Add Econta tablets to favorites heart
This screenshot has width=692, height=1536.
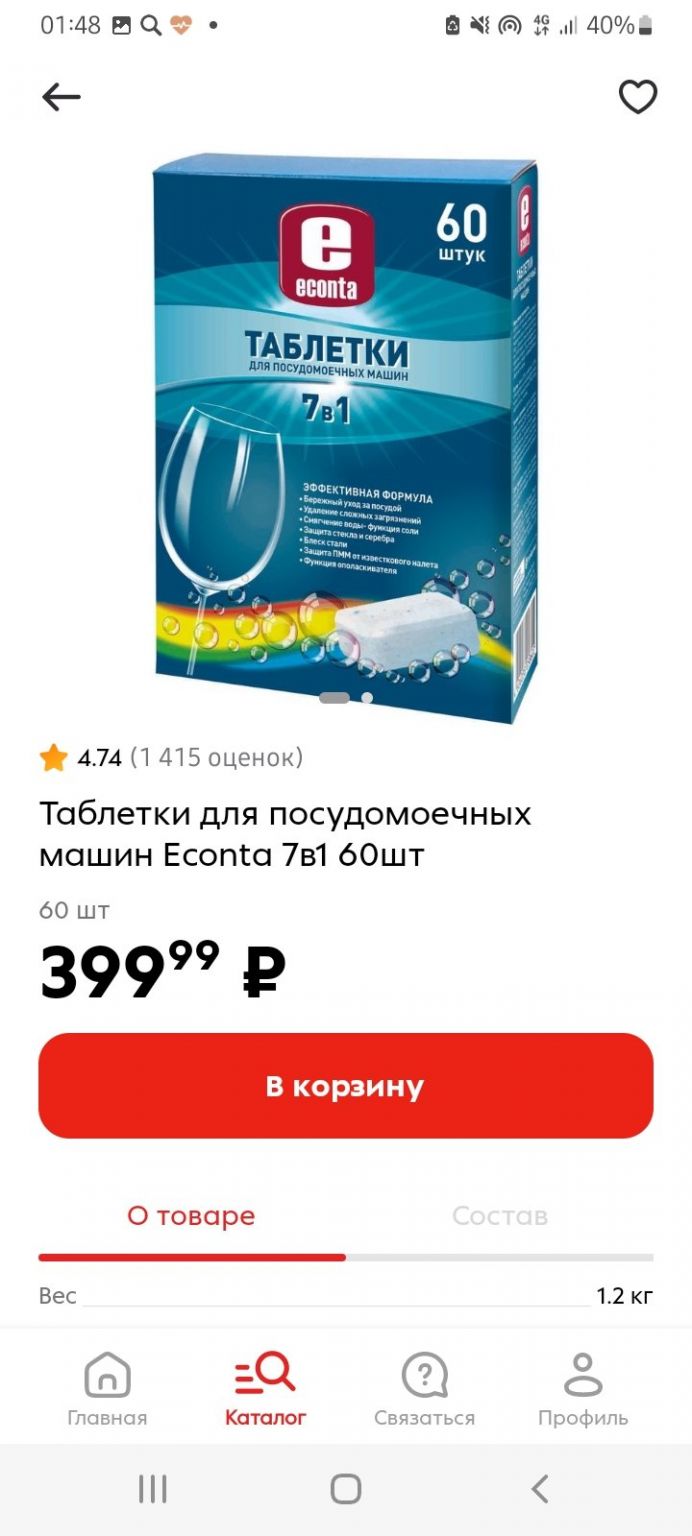(x=638, y=97)
